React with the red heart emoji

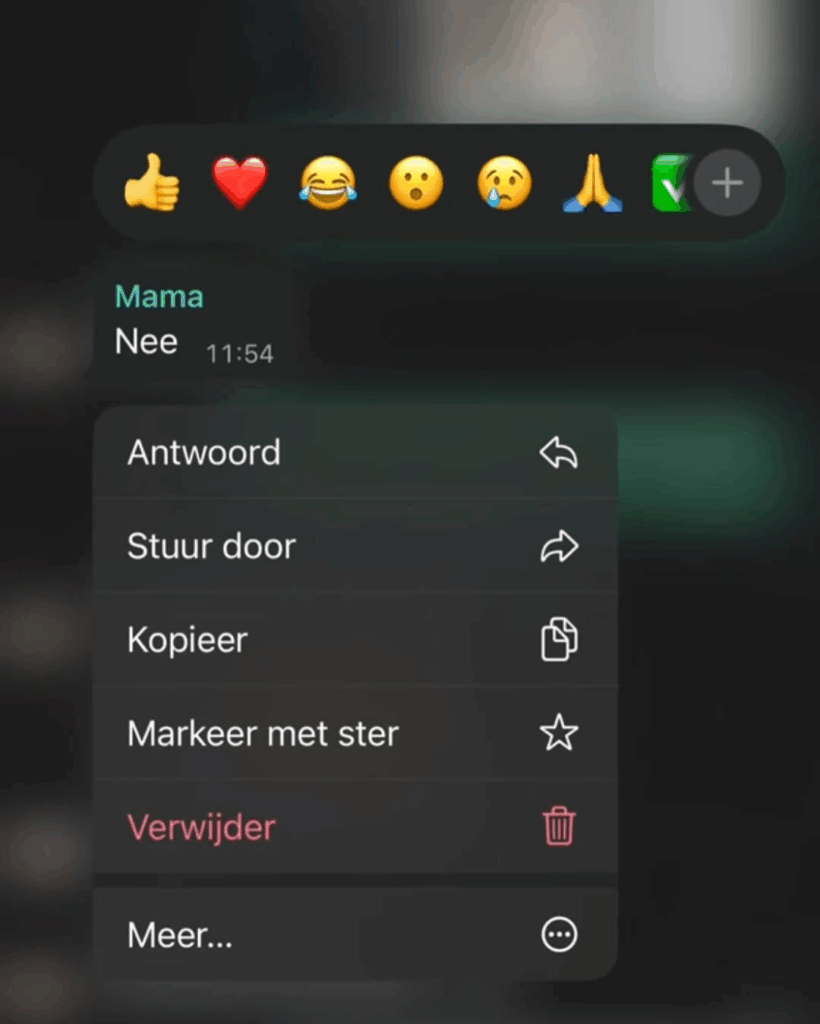pos(240,184)
